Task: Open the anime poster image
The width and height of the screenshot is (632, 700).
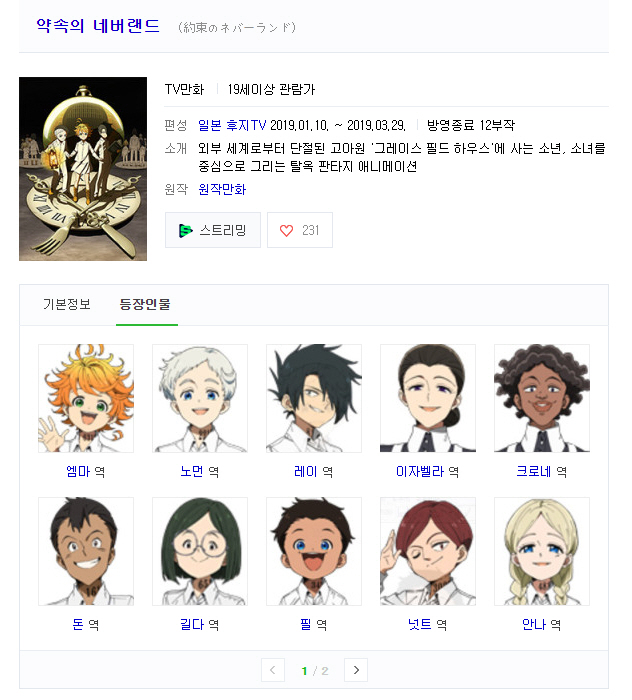Action: 83,169
